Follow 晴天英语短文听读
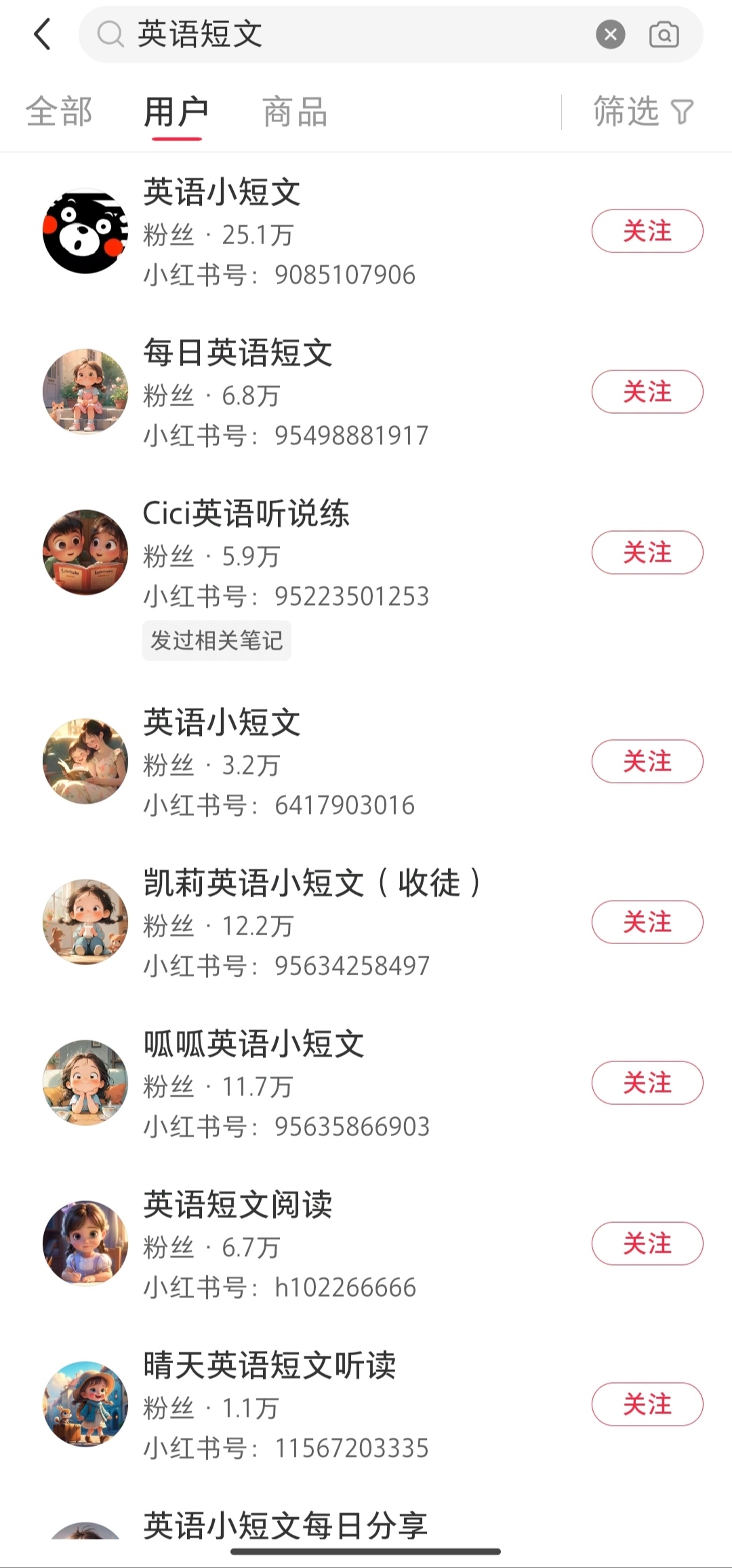The height and width of the screenshot is (1568, 732). pos(647,1405)
